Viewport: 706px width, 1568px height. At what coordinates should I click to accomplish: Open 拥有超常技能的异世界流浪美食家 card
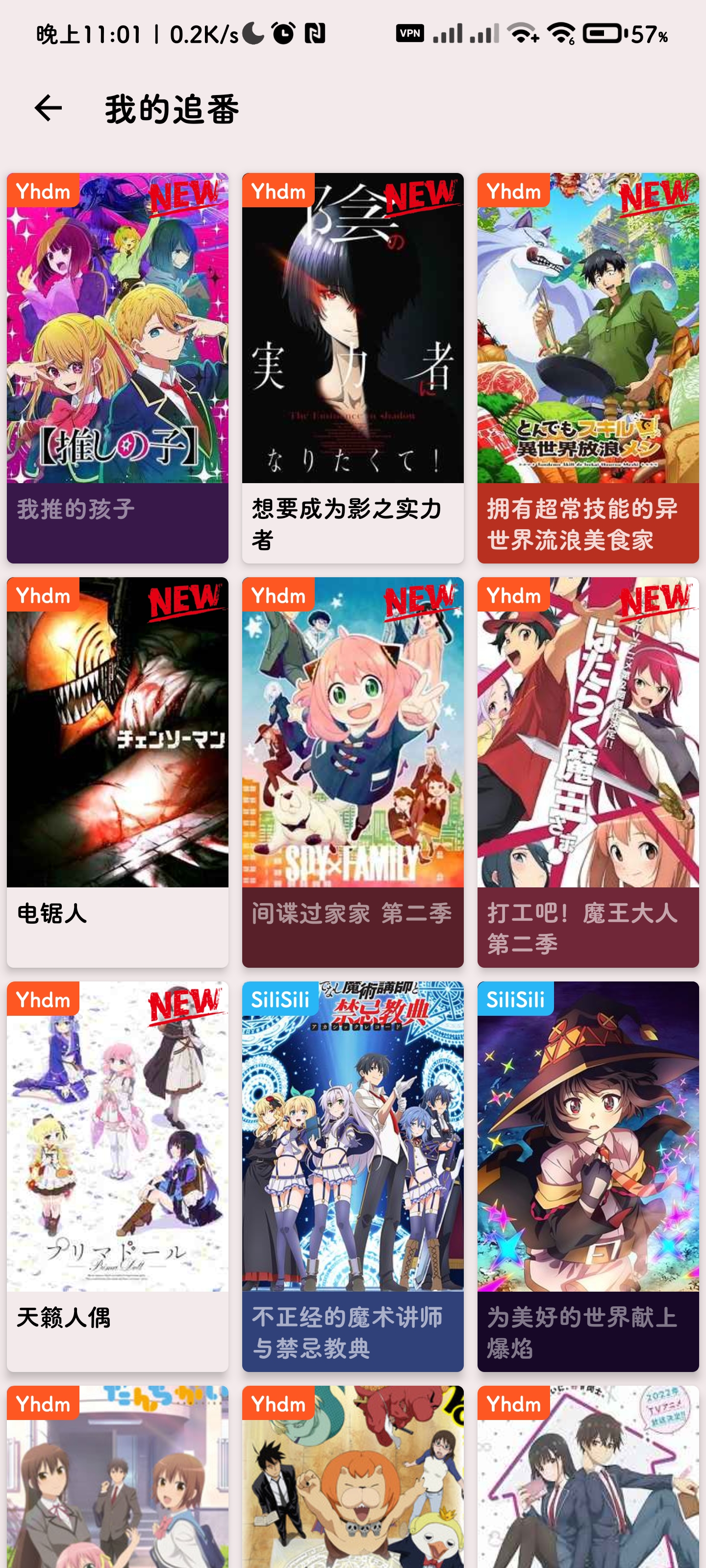tap(588, 367)
